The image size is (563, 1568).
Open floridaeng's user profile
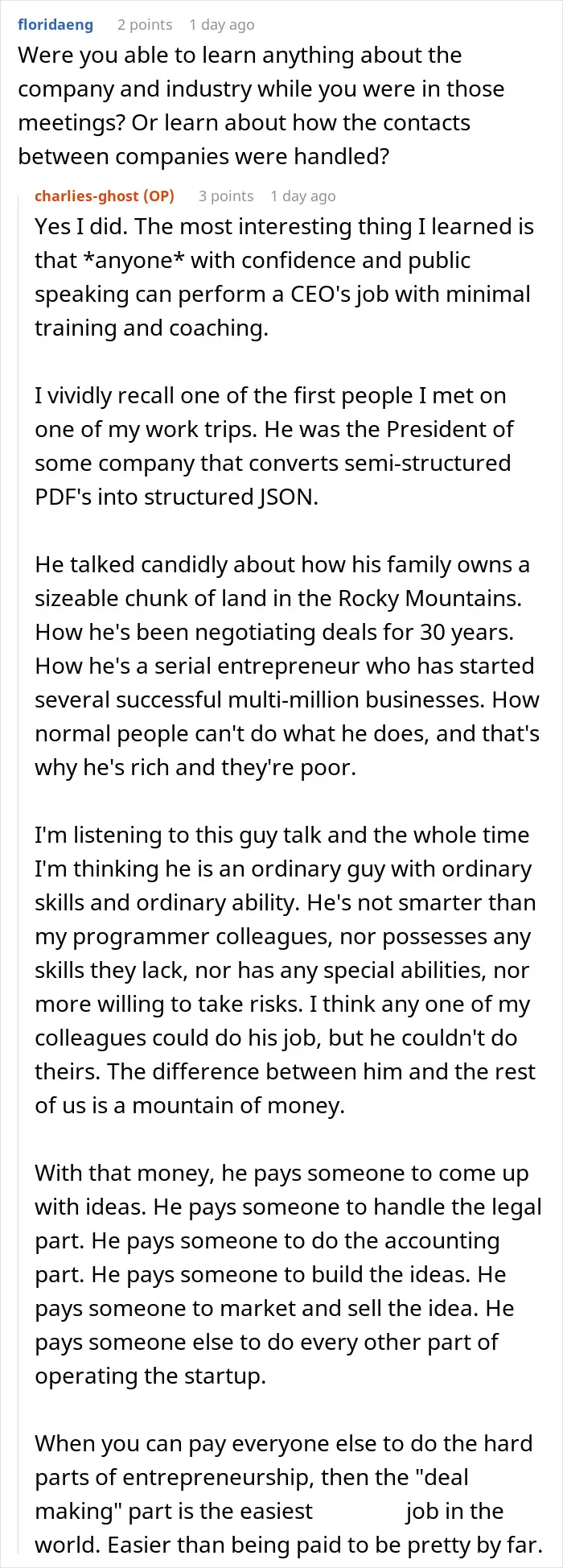55,25
